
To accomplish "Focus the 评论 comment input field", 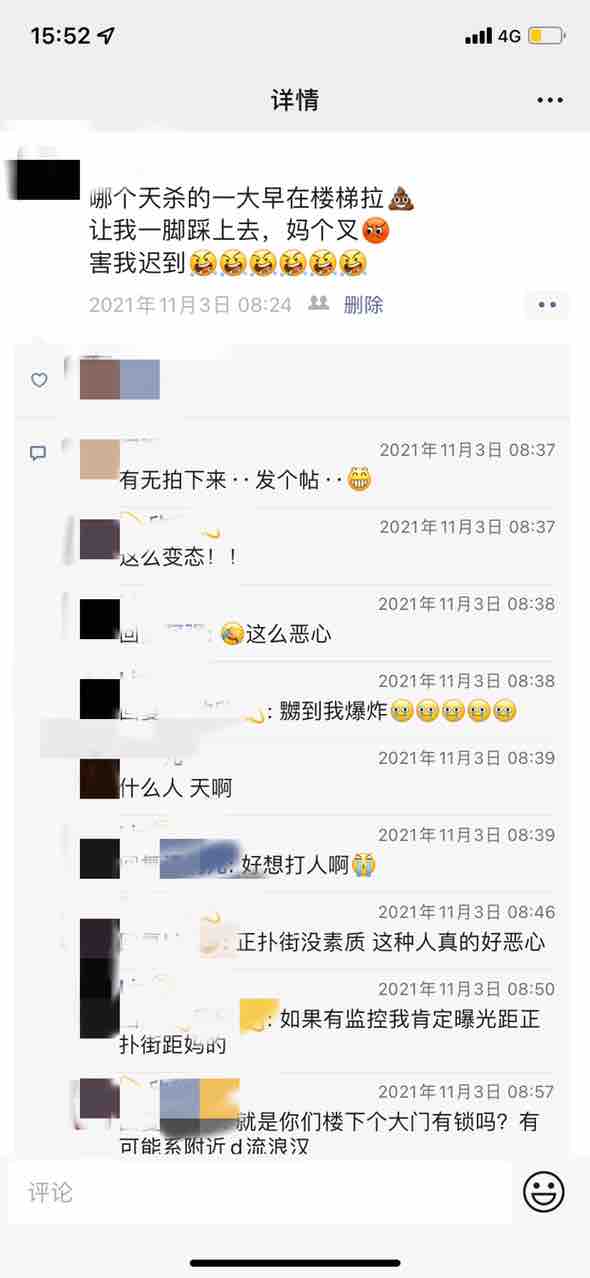I will (x=260, y=1192).
